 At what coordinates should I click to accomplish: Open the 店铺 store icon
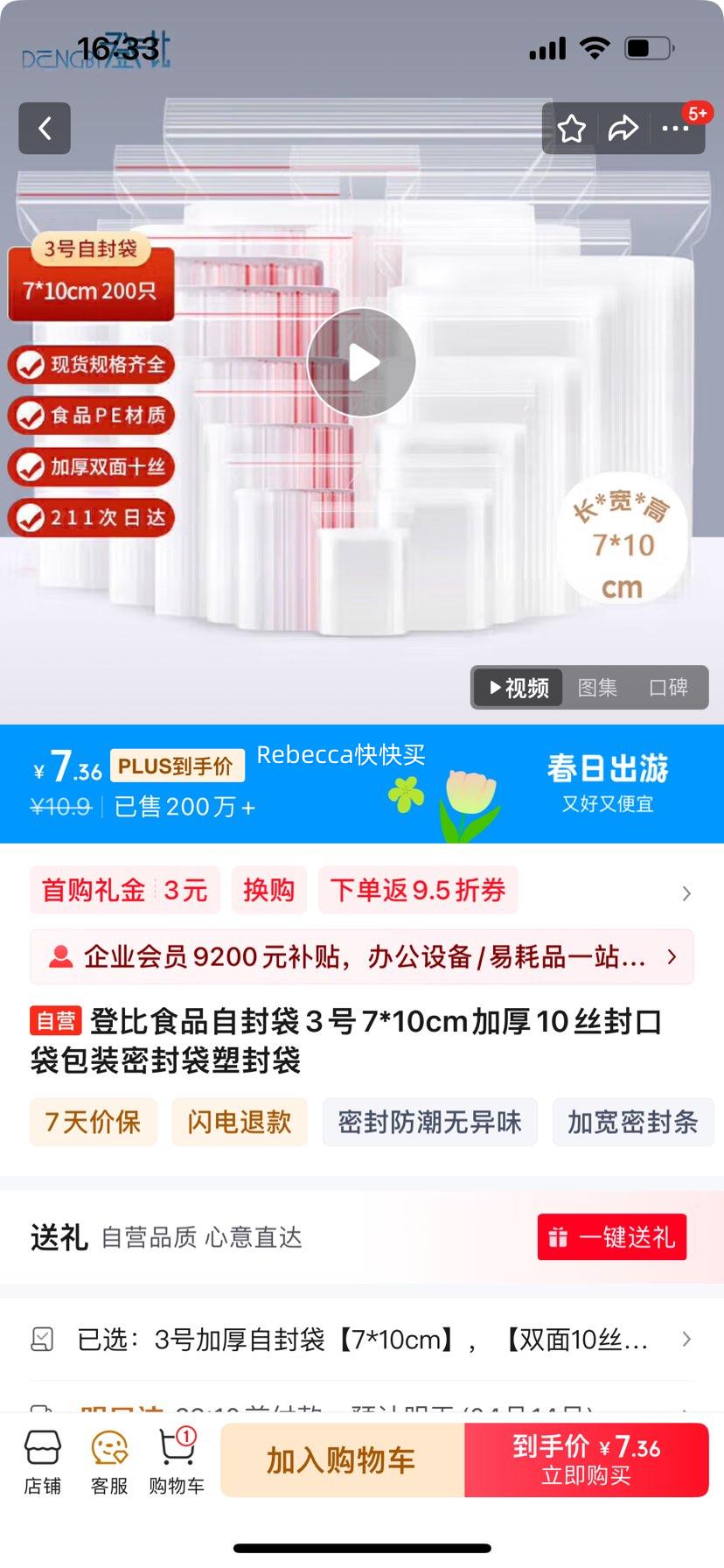(42, 1459)
